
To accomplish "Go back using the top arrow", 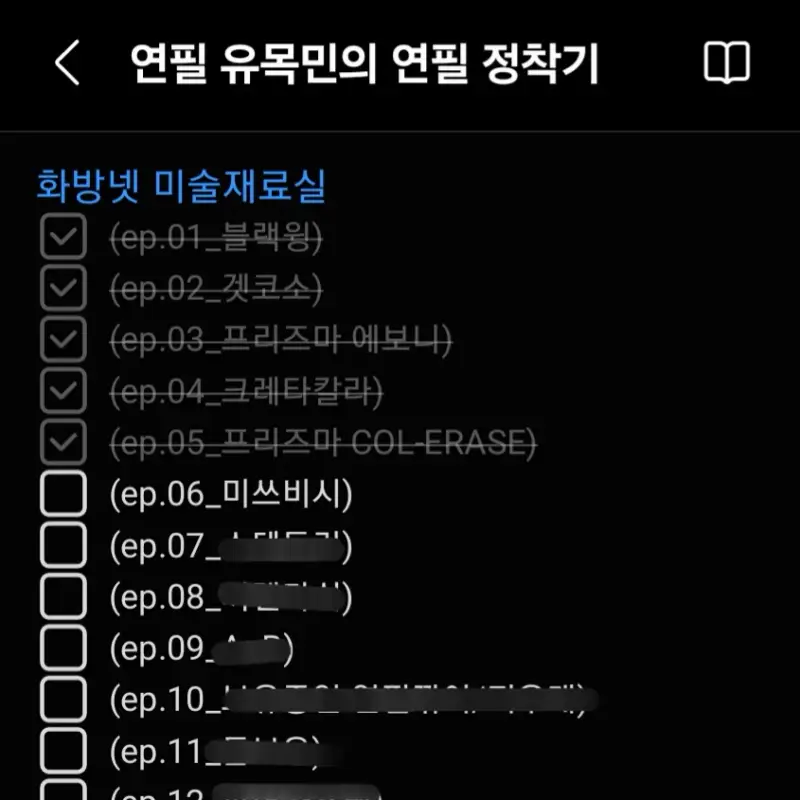I will tap(66, 64).
